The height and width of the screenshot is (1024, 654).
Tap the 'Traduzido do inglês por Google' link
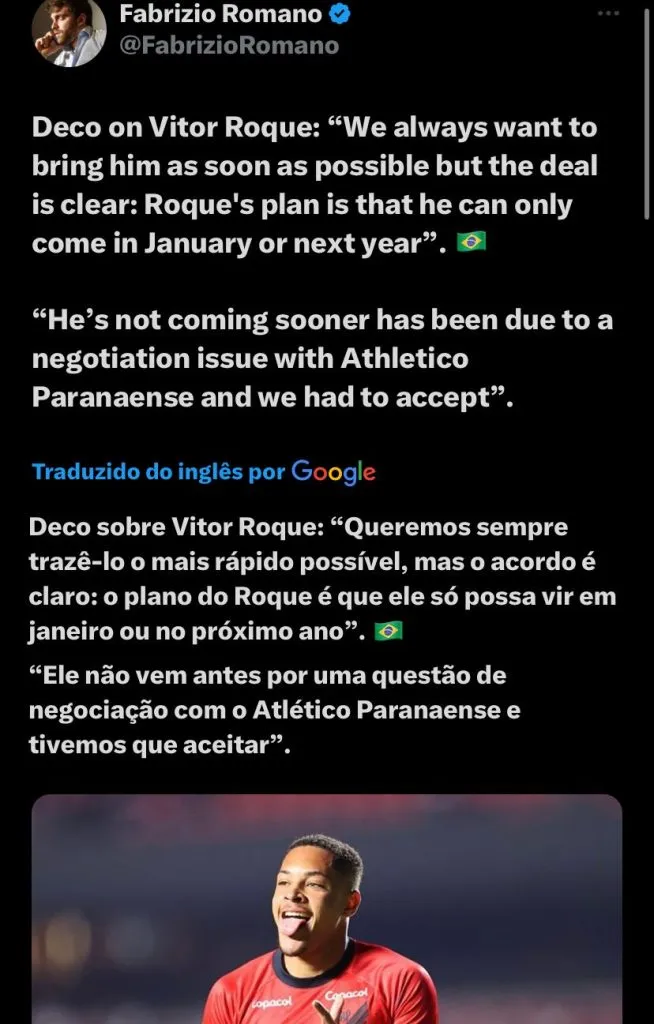click(204, 471)
